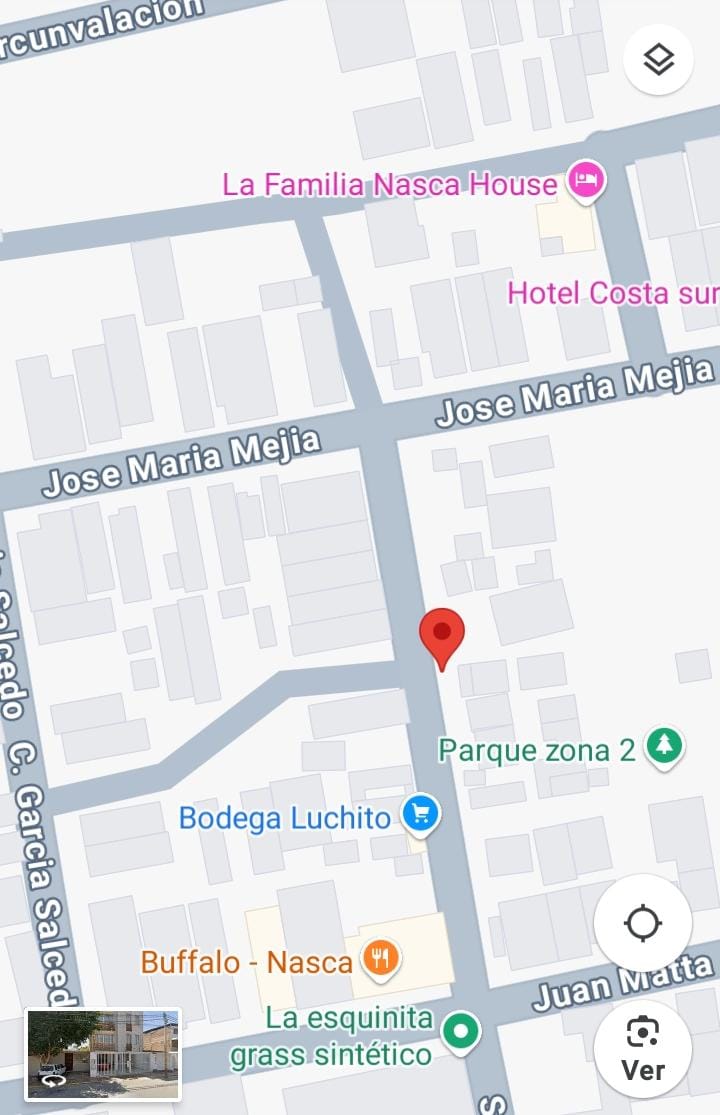
Task: Open the Hotel Costa sur place label
Action: coord(612,293)
